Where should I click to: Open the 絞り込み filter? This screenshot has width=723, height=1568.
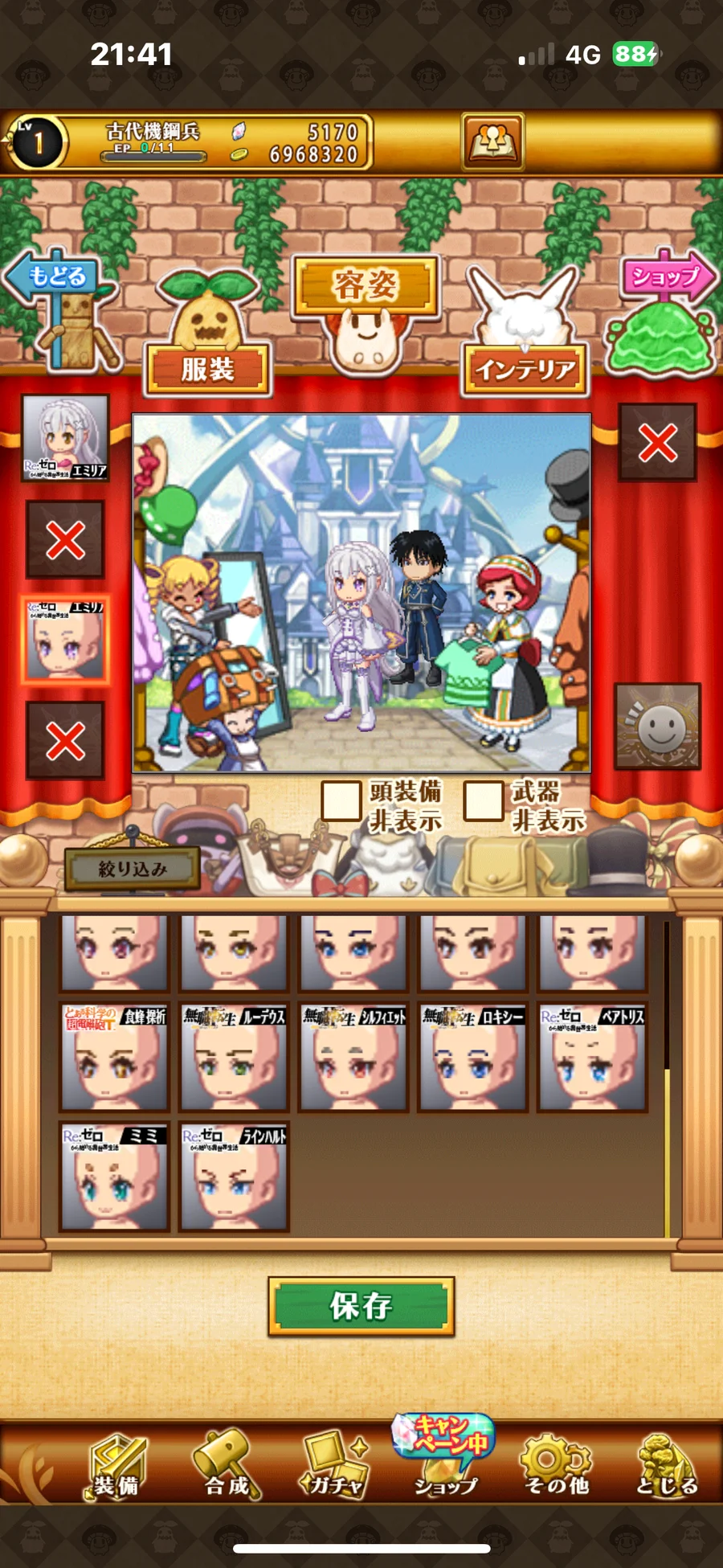coord(132,869)
